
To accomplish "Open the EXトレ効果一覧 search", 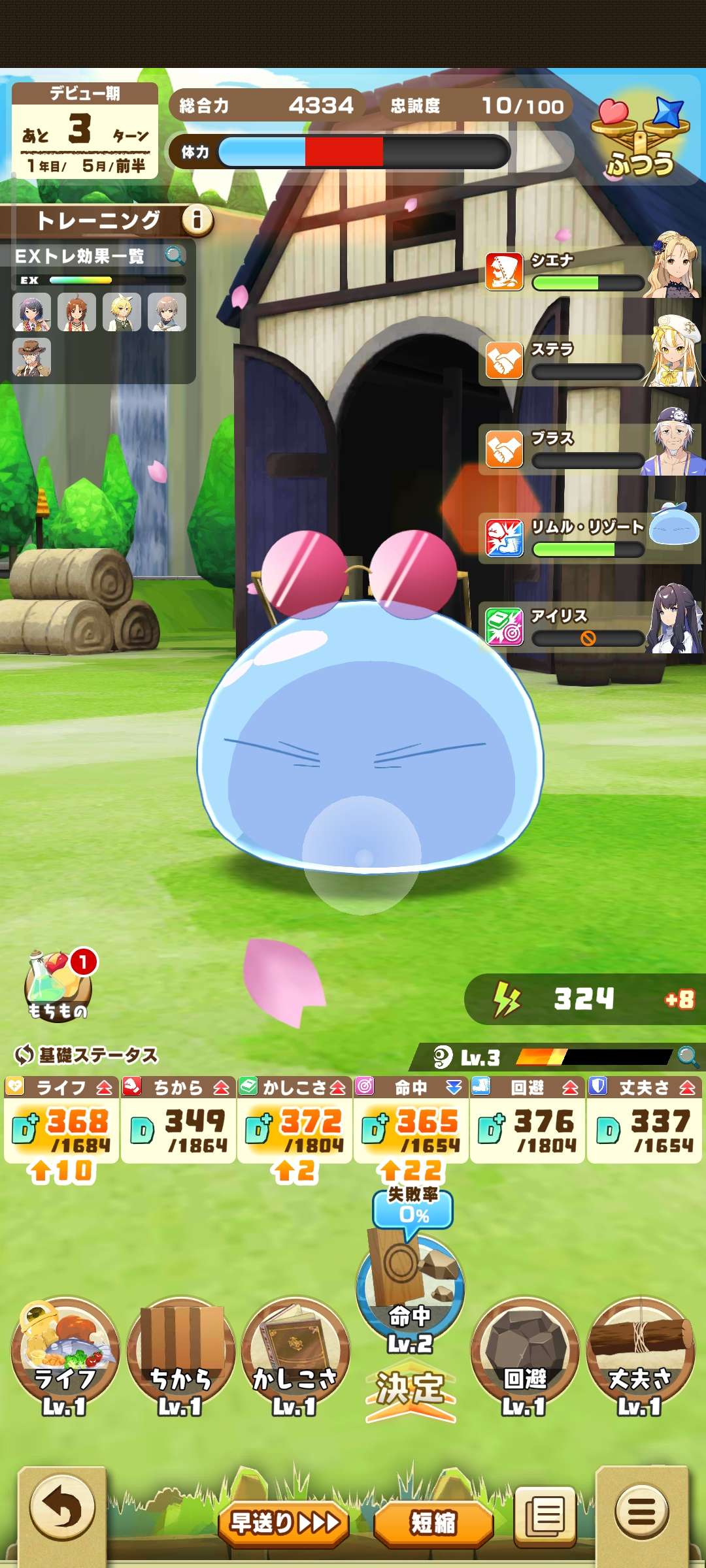I will pos(174,255).
